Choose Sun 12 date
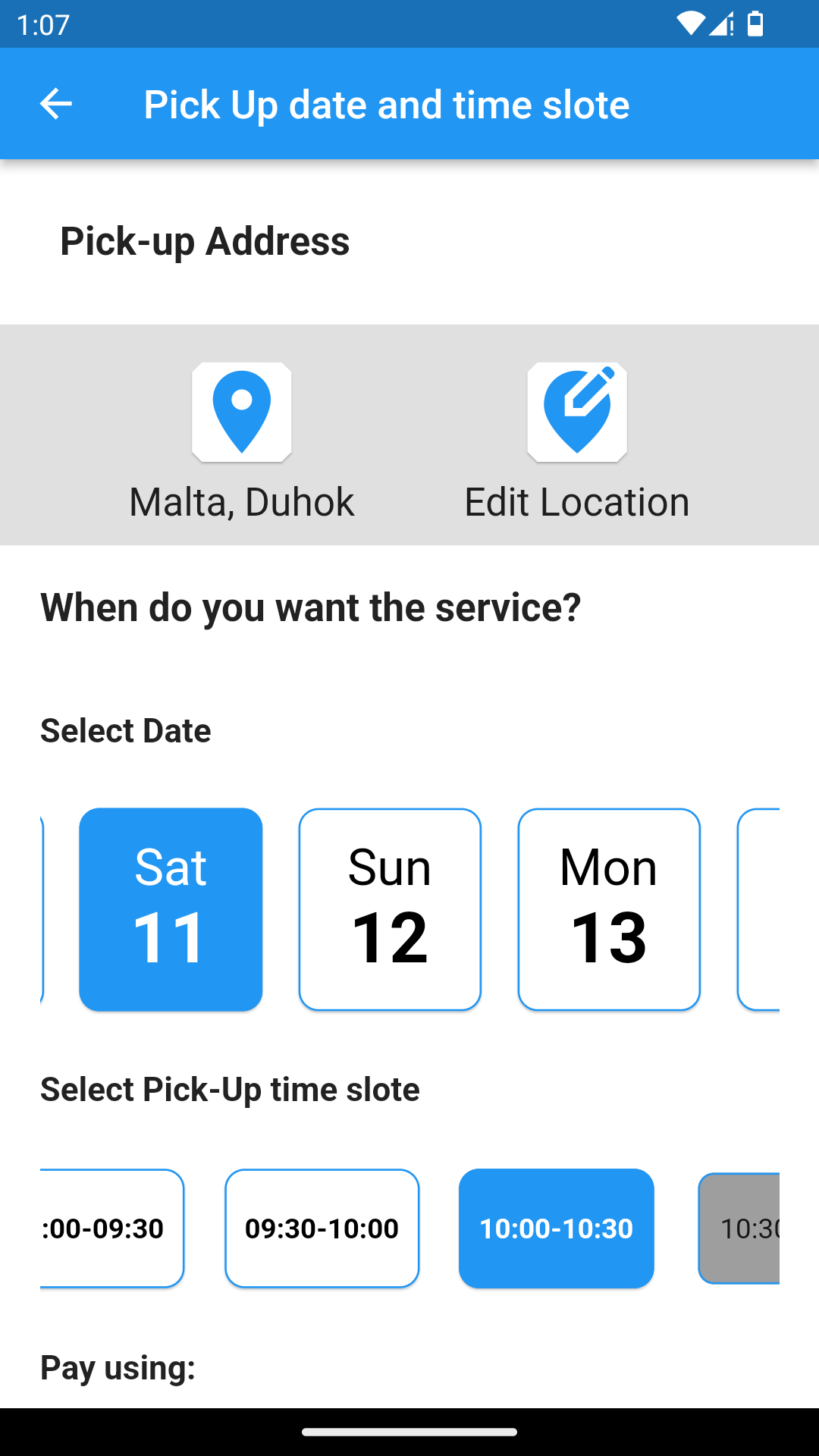The image size is (819, 1456). [x=390, y=909]
